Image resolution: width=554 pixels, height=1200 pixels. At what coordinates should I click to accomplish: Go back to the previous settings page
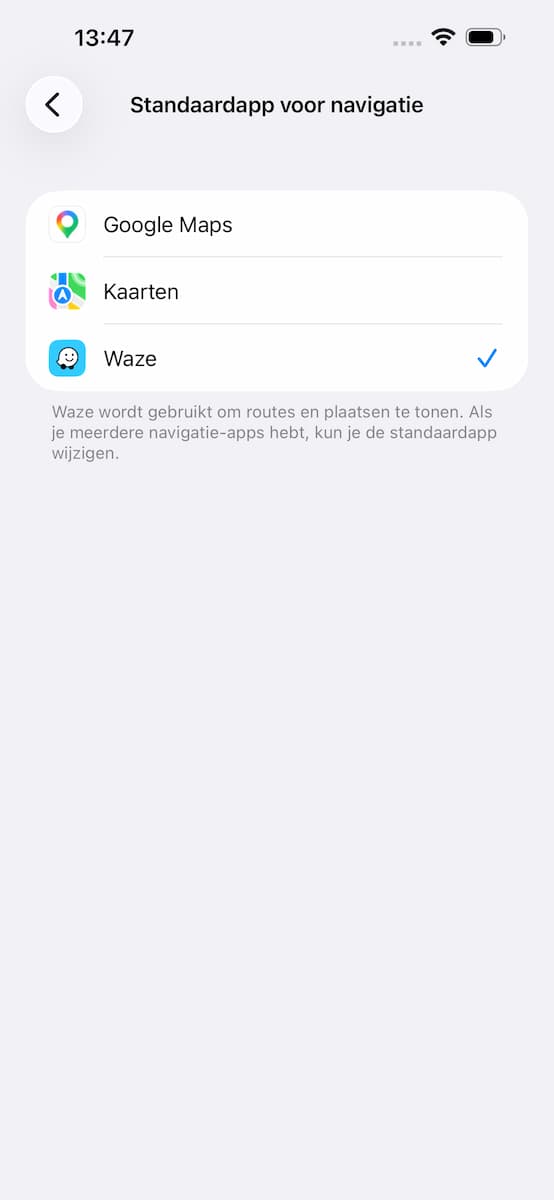coord(53,104)
